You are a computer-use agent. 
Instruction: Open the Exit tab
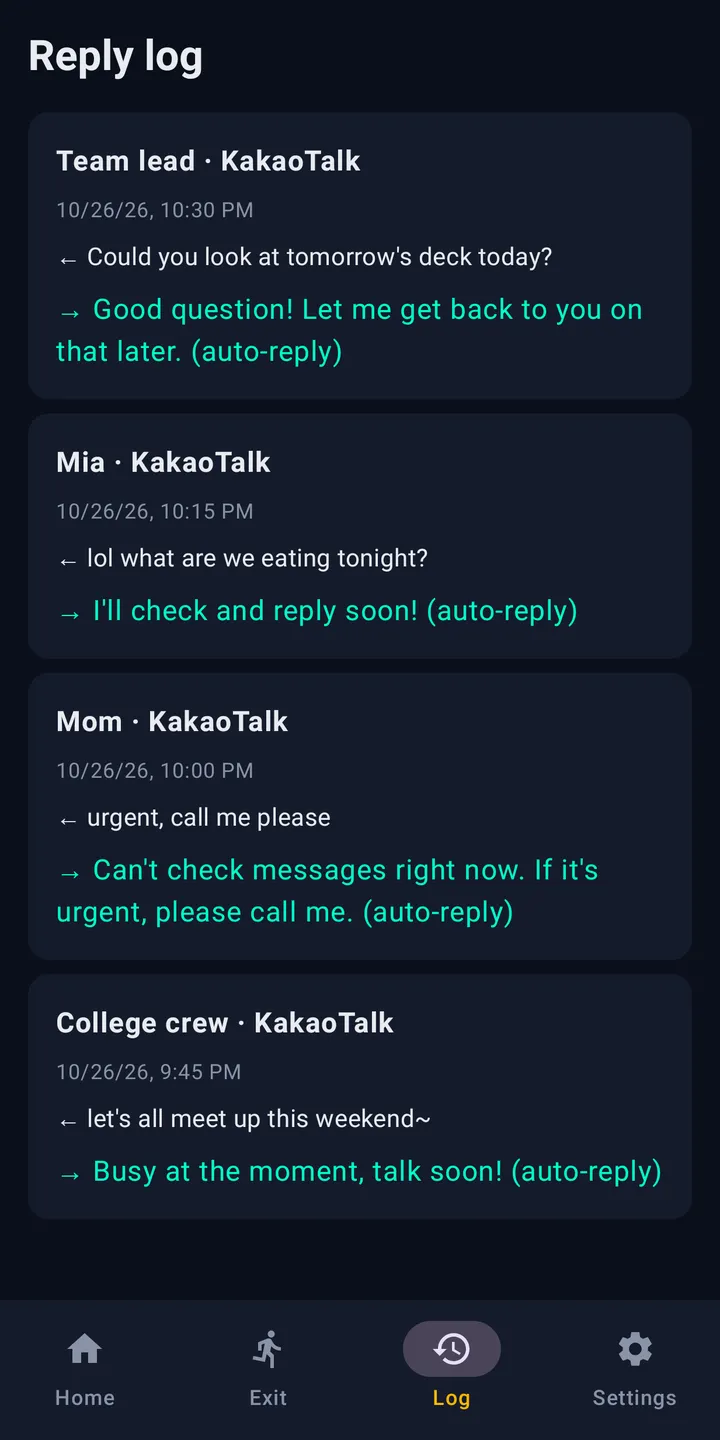coord(268,1368)
